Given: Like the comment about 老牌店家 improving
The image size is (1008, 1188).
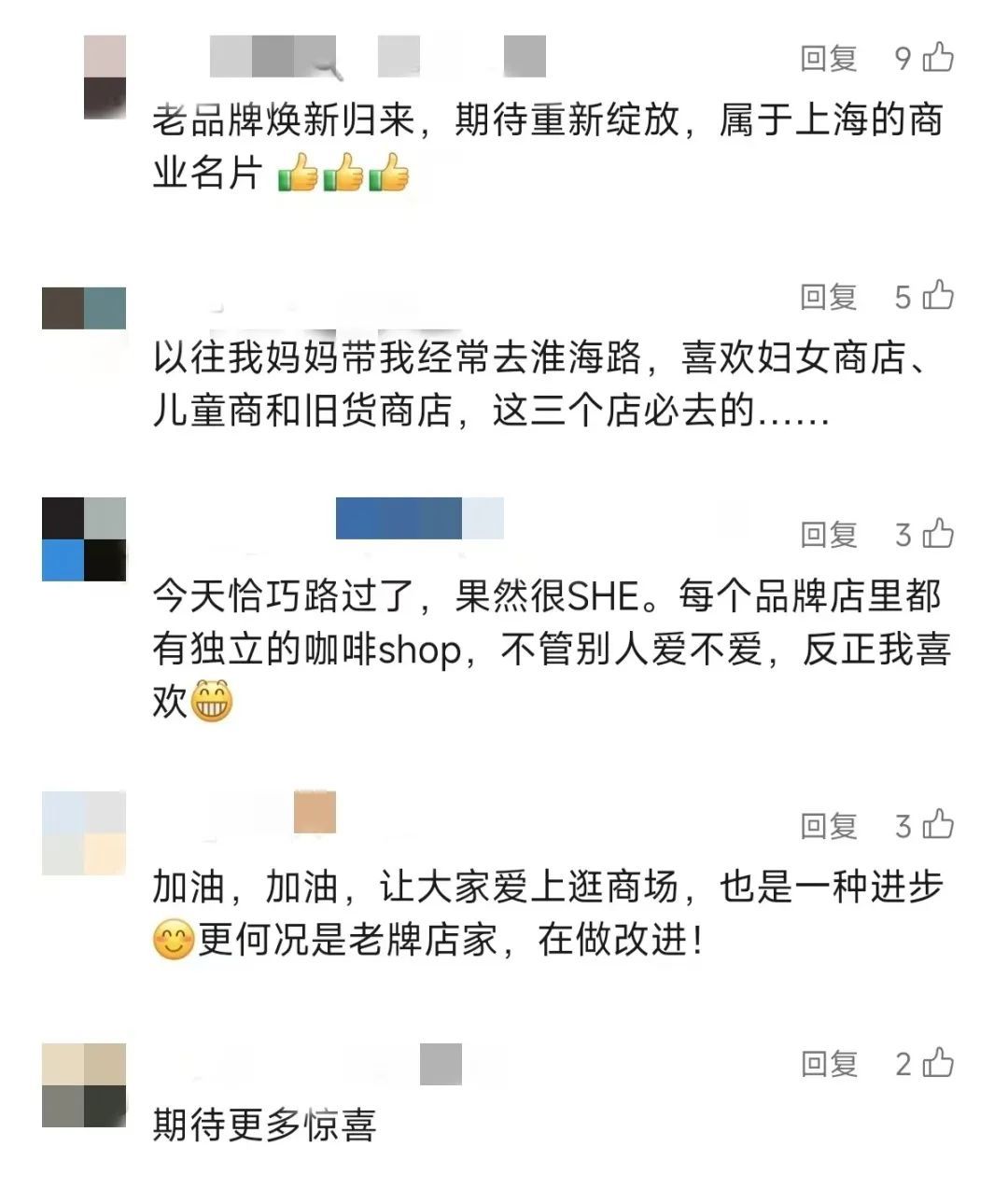Looking at the screenshot, I should click(937, 825).
